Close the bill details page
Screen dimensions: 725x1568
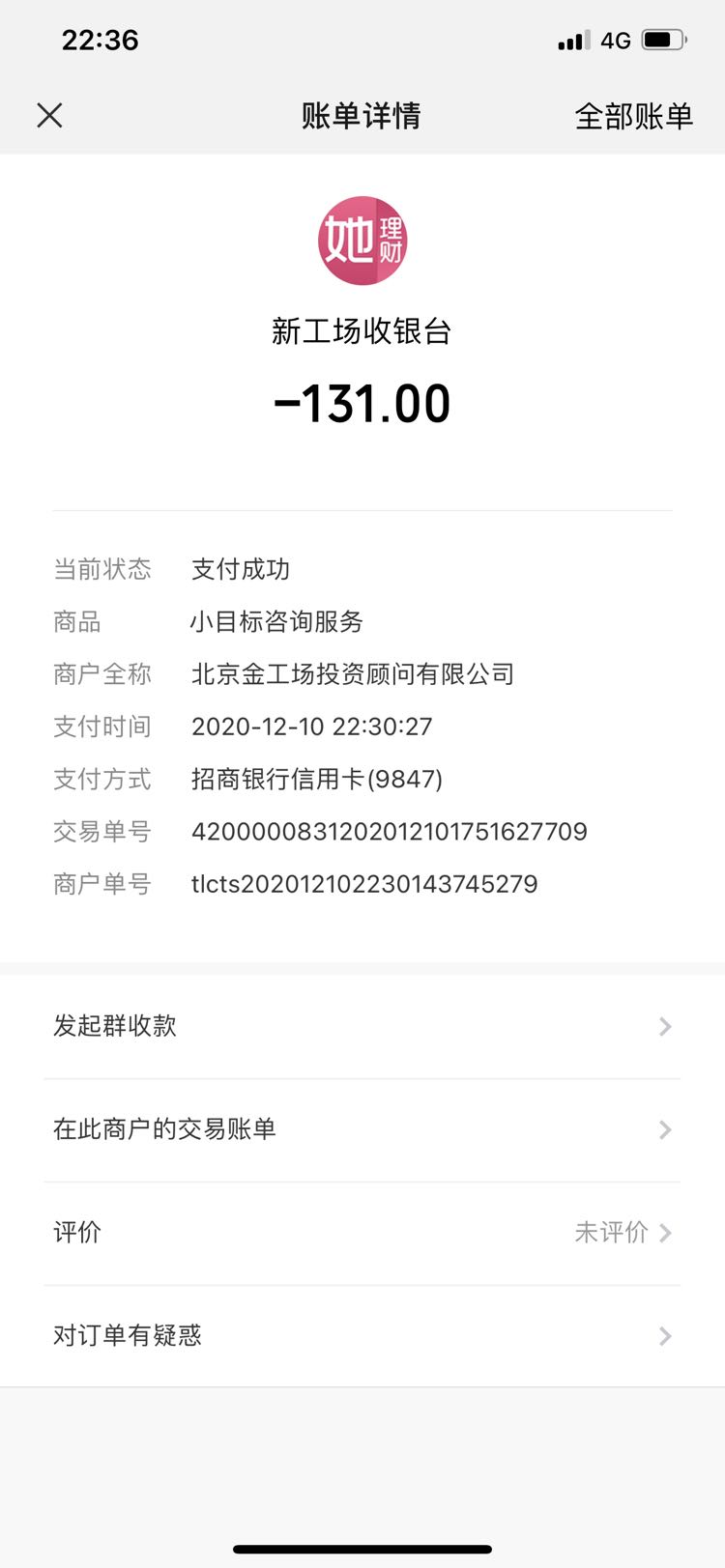[49, 116]
